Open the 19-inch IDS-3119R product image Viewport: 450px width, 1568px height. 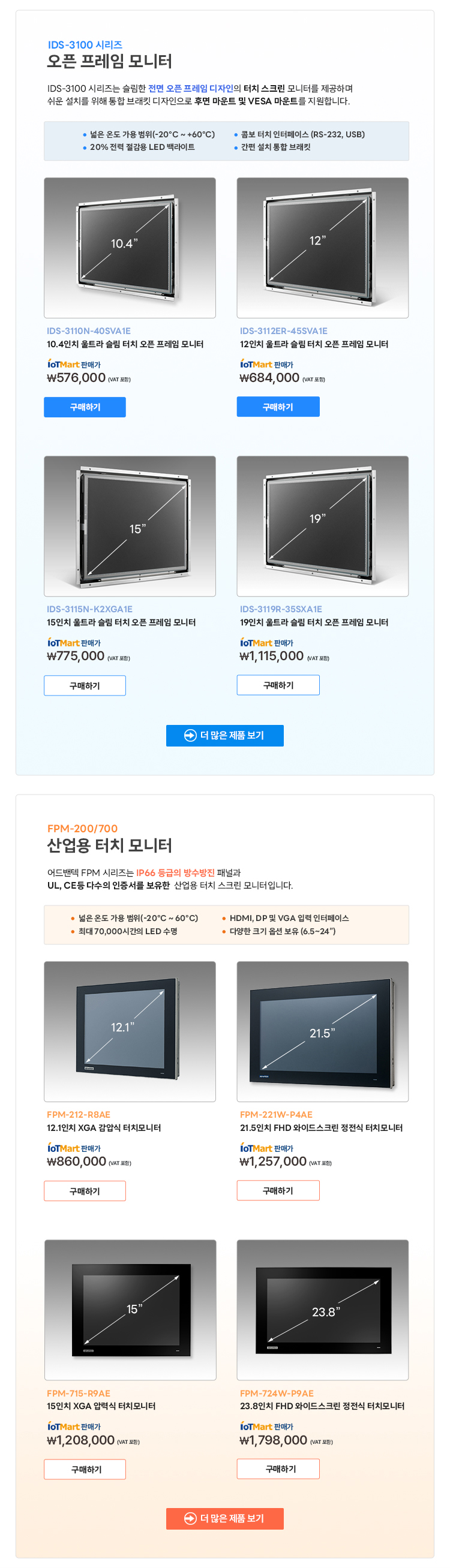(x=322, y=526)
